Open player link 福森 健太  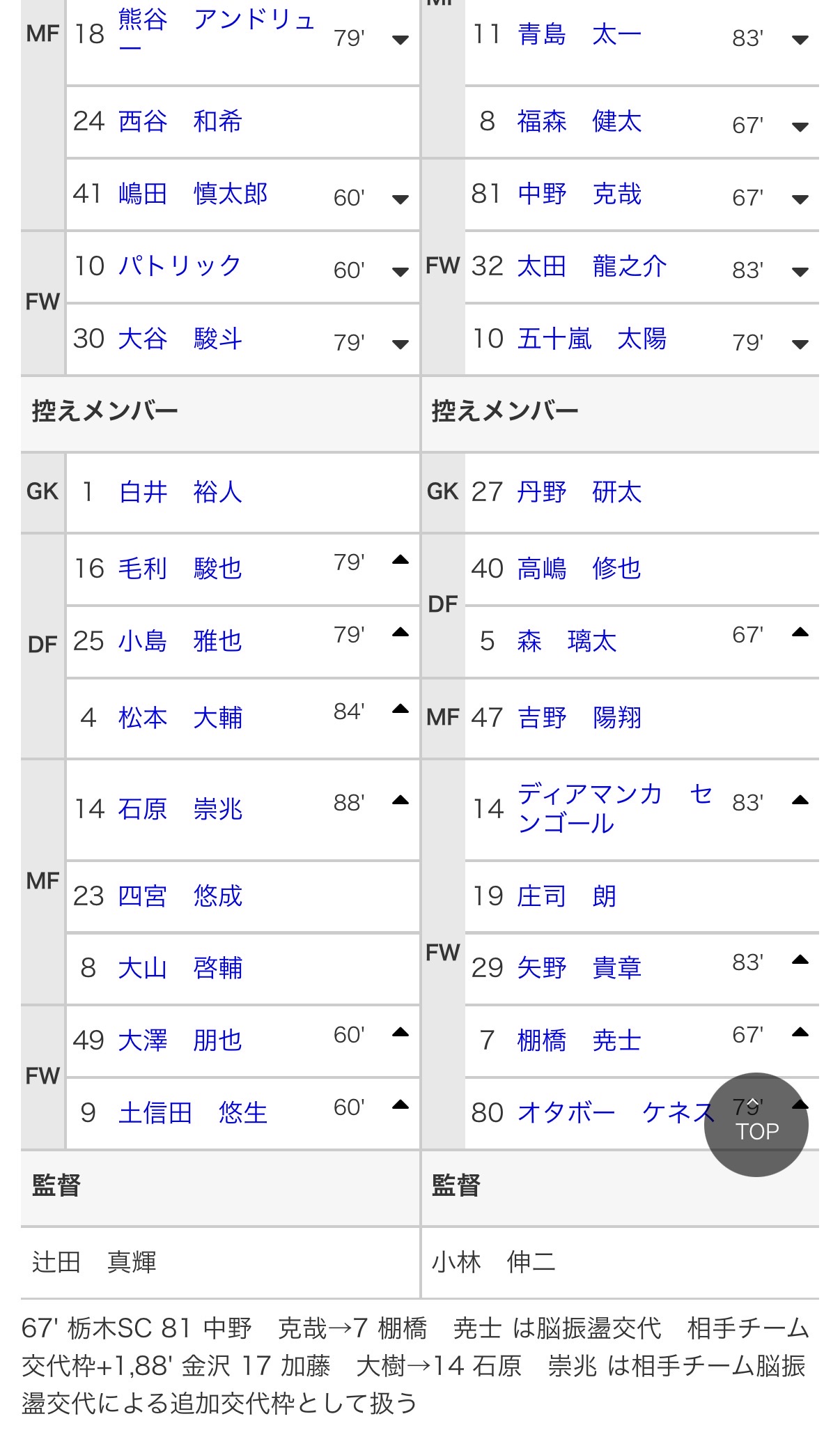pos(579,121)
